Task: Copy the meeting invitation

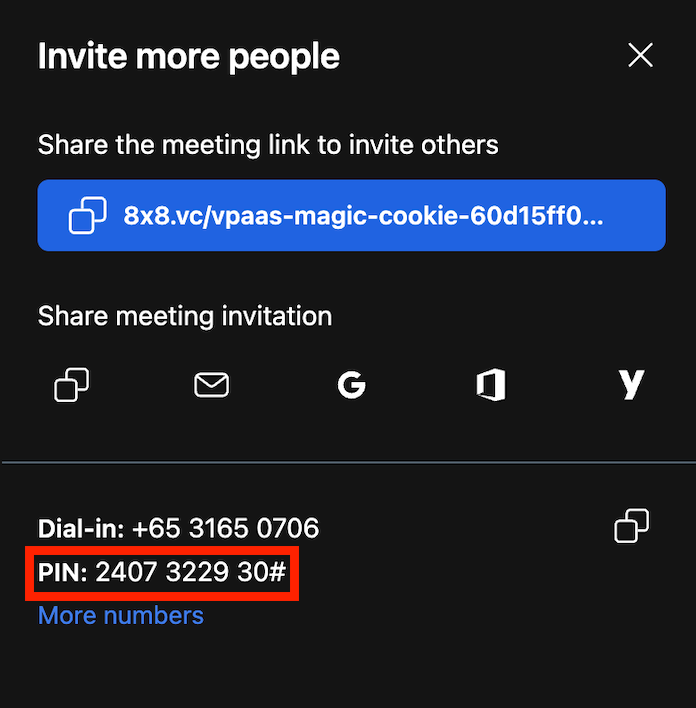Action: coord(71,384)
